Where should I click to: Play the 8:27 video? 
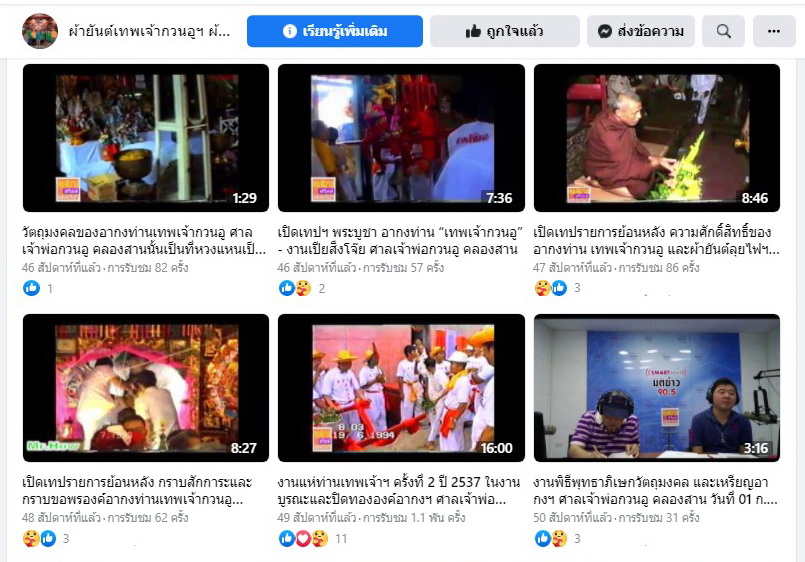click(146, 388)
